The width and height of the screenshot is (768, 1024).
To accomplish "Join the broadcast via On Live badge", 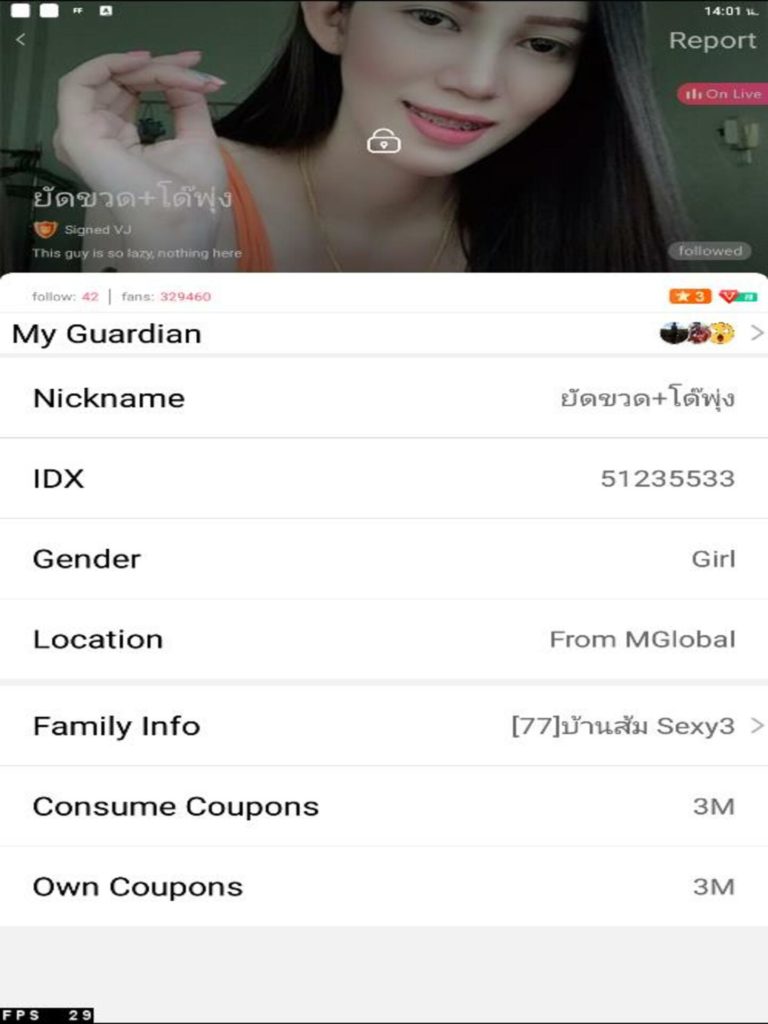I will point(722,94).
